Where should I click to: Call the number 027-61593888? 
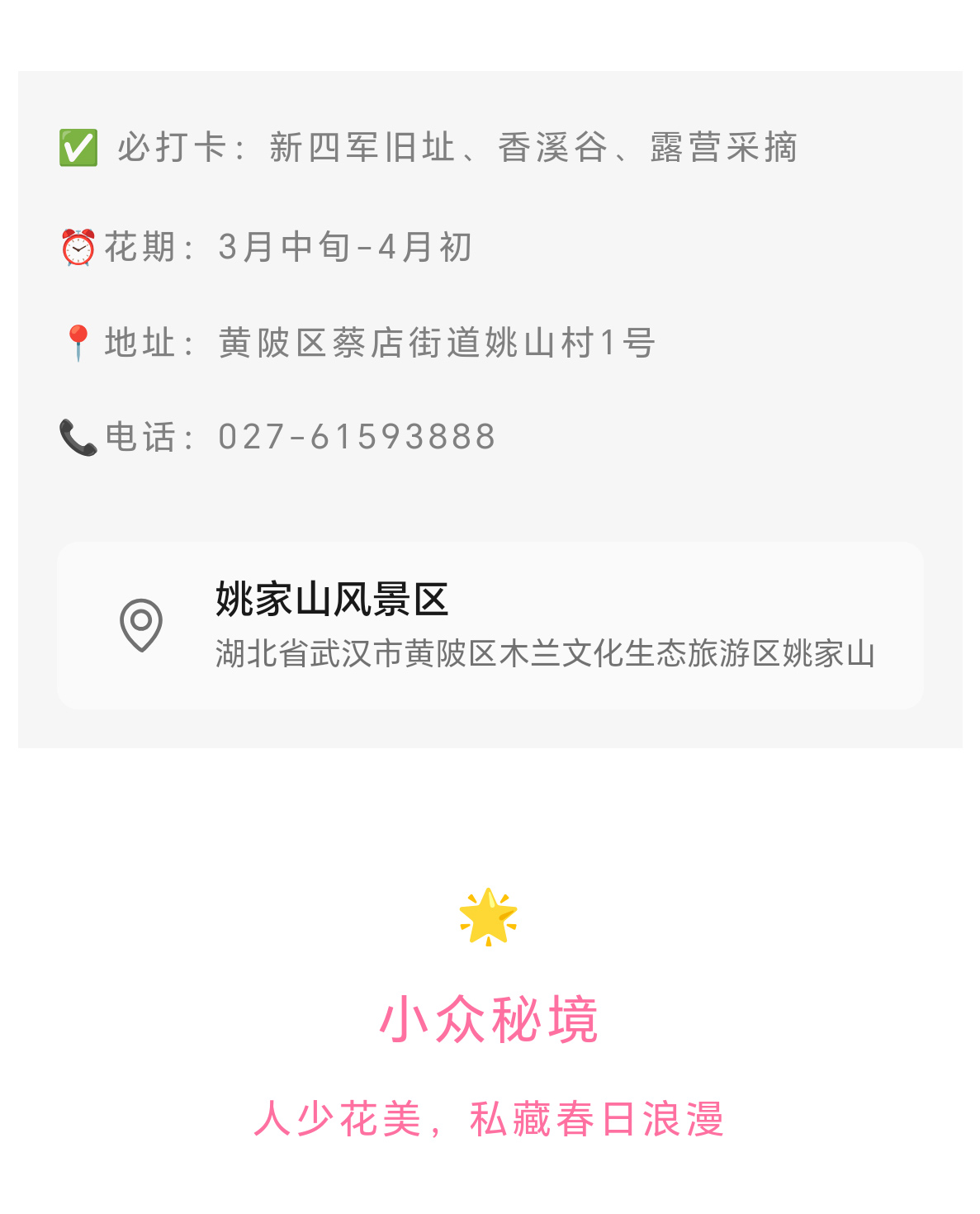click(x=355, y=438)
